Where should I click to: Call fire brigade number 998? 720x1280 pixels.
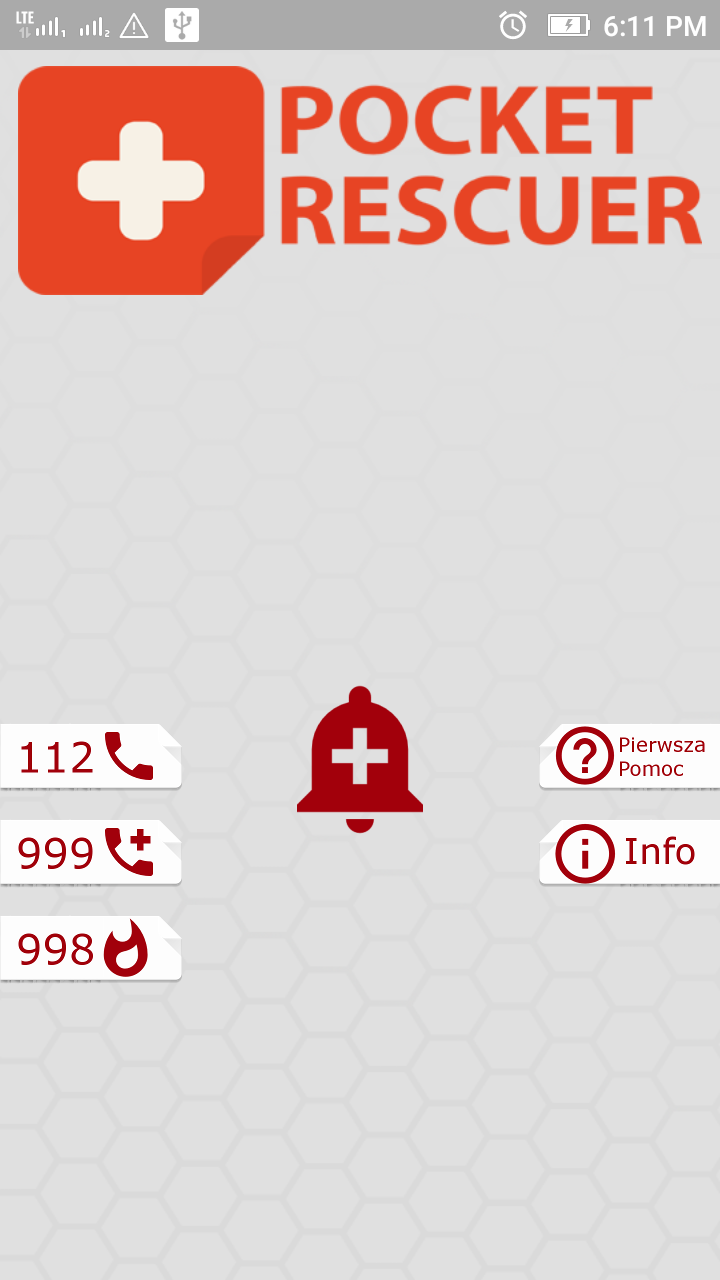tap(90, 949)
